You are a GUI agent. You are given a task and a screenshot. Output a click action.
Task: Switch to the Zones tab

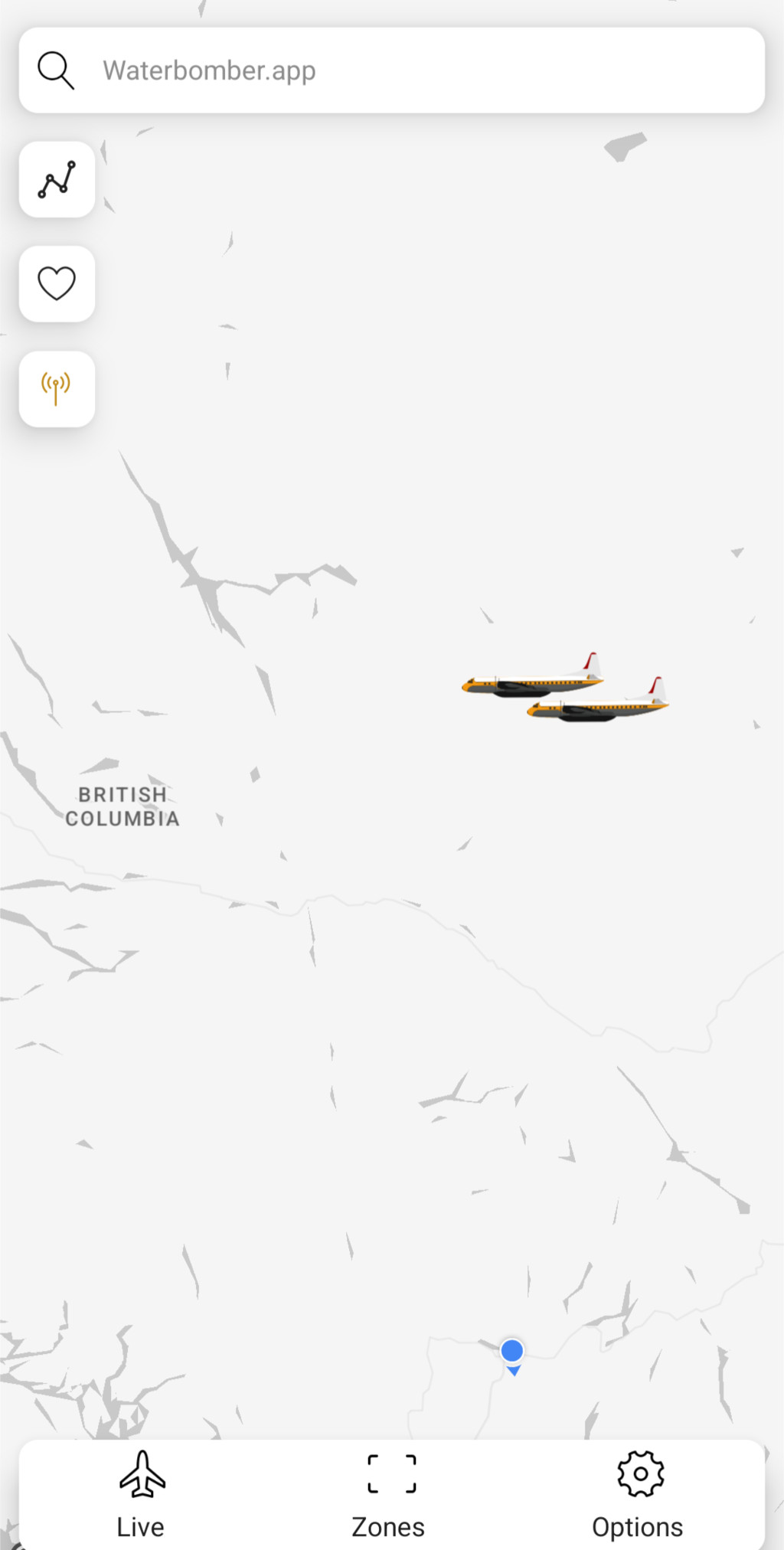(388, 1495)
